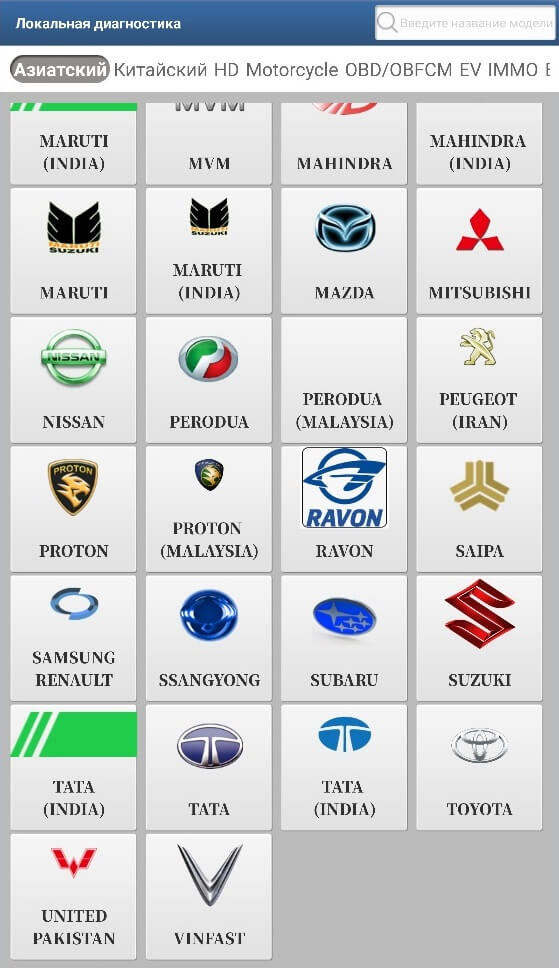The width and height of the screenshot is (559, 968).
Task: Choose the PEUGEOT (IRAN) tile
Action: [479, 380]
